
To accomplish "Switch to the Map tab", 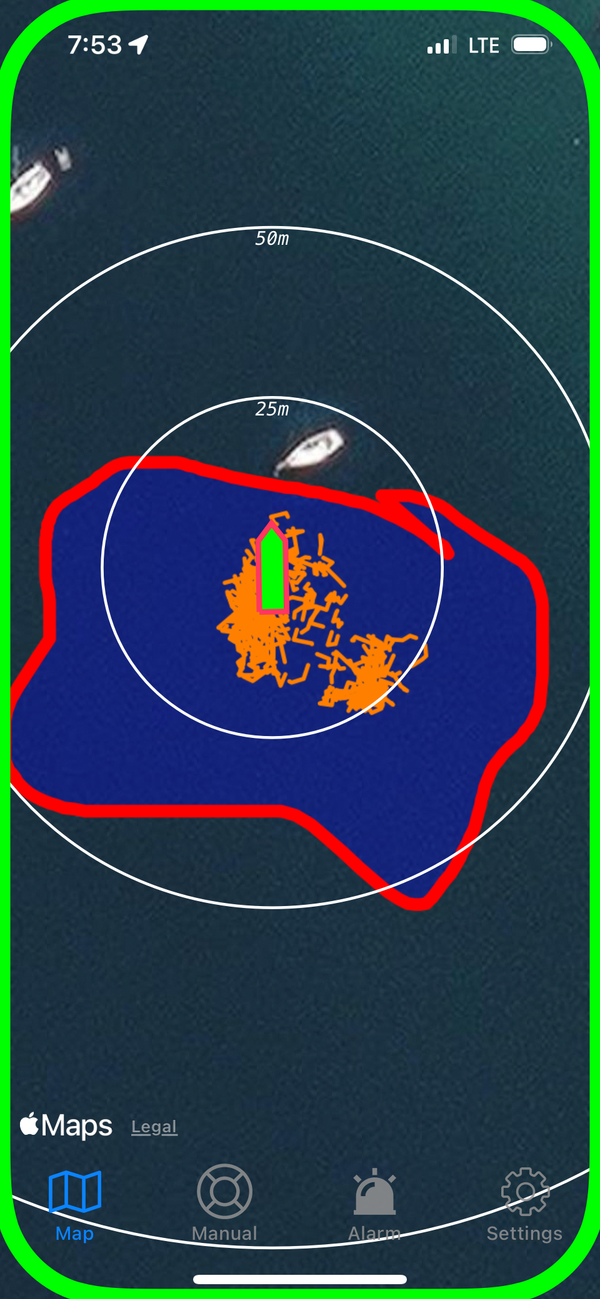I will pos(75,1205).
